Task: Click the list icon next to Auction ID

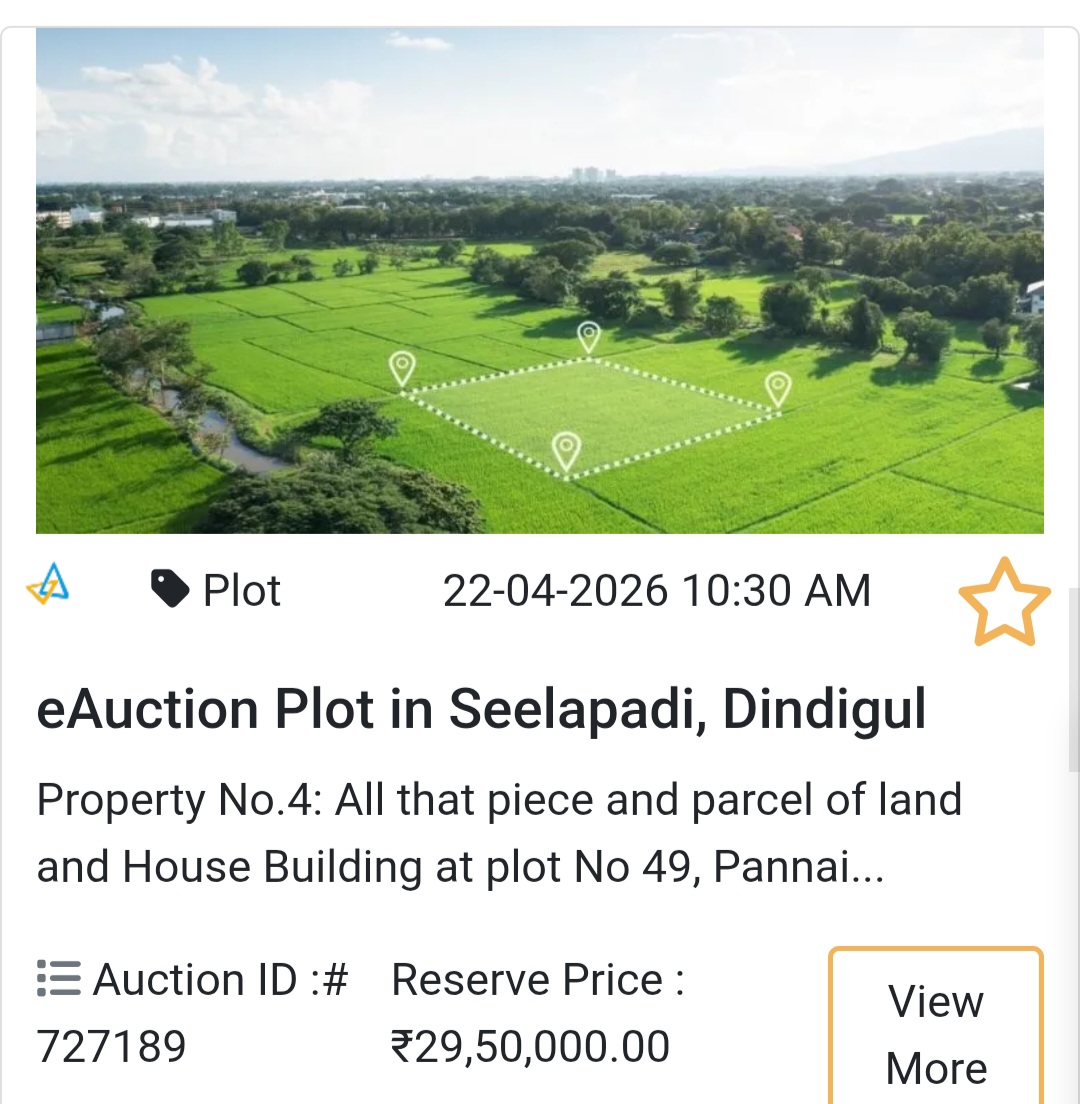Action: (57, 979)
